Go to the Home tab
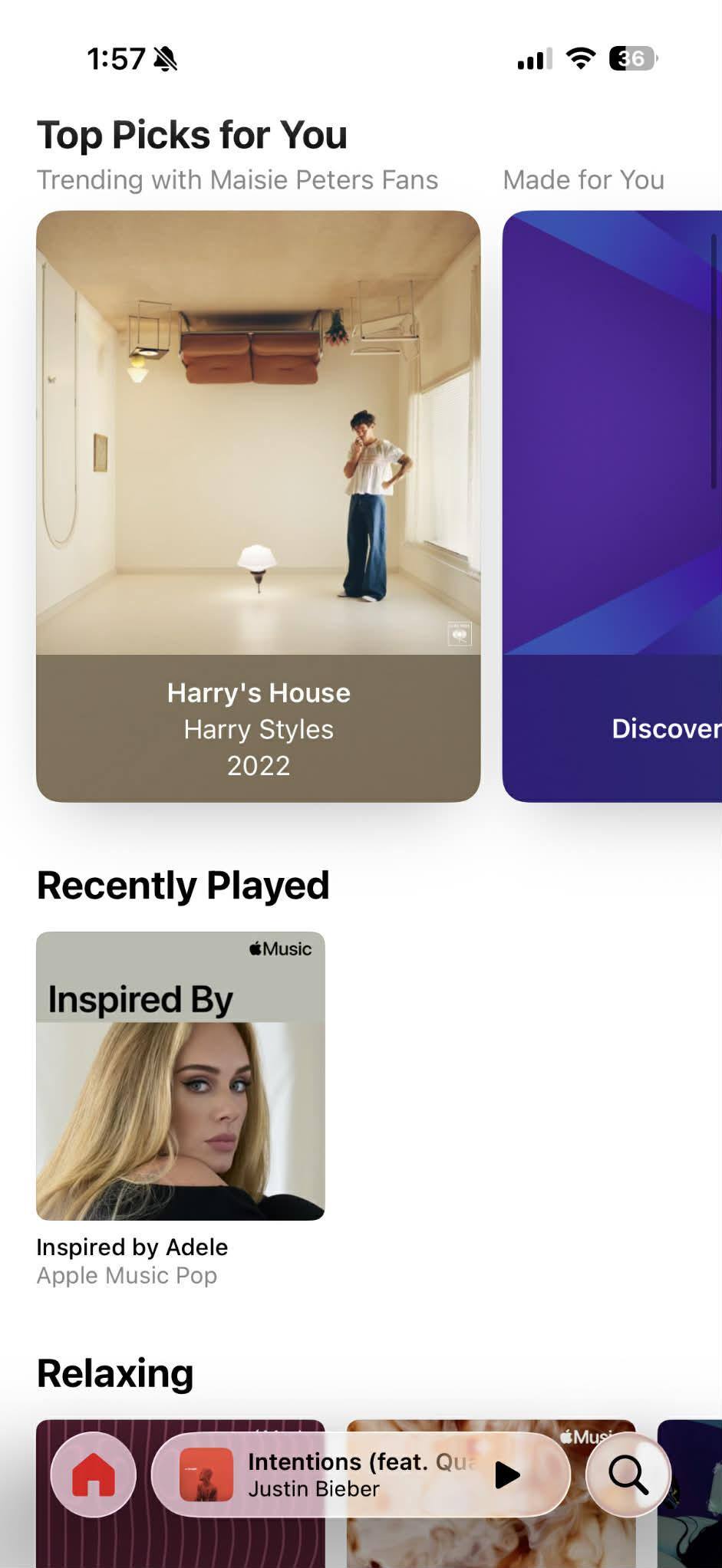 (x=94, y=1474)
